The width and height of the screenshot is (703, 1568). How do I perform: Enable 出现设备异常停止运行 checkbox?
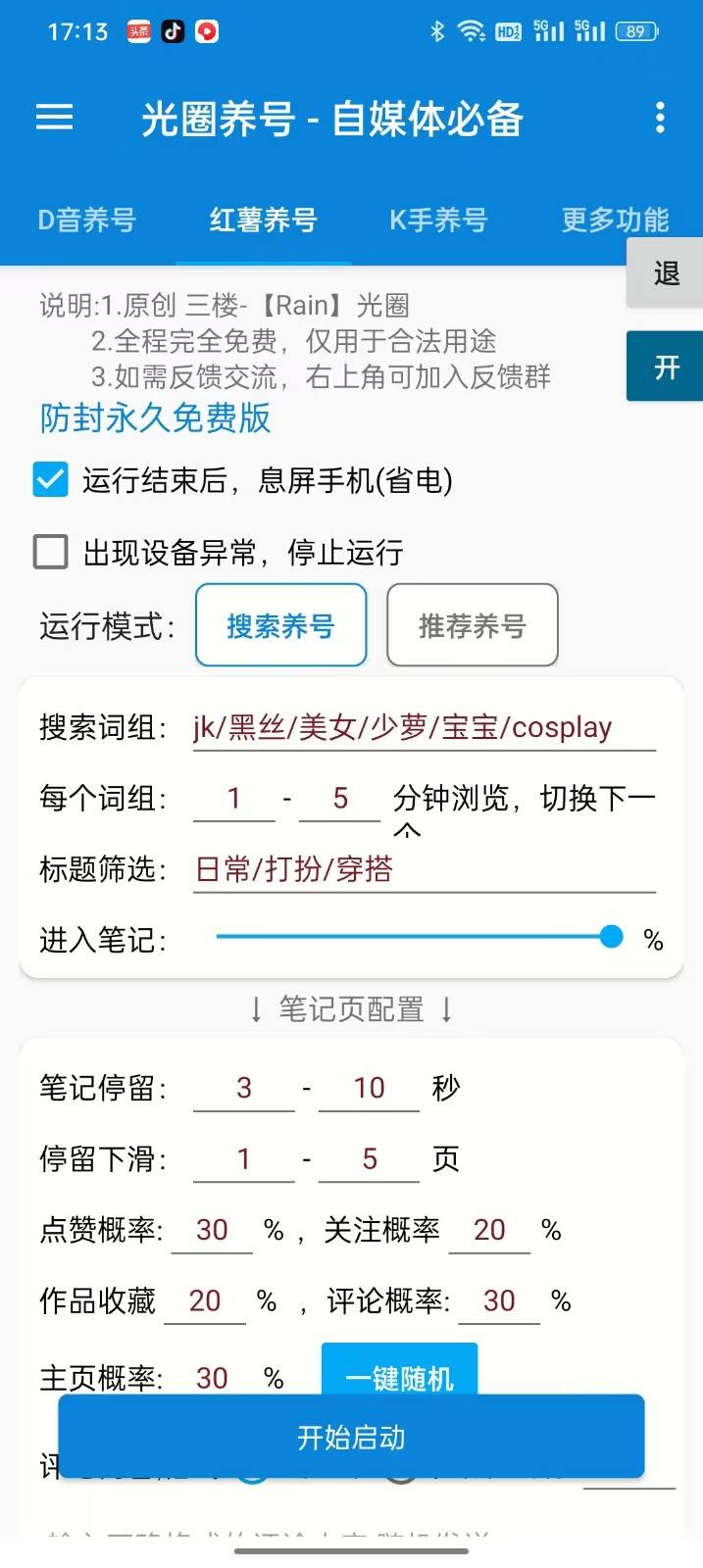point(51,552)
